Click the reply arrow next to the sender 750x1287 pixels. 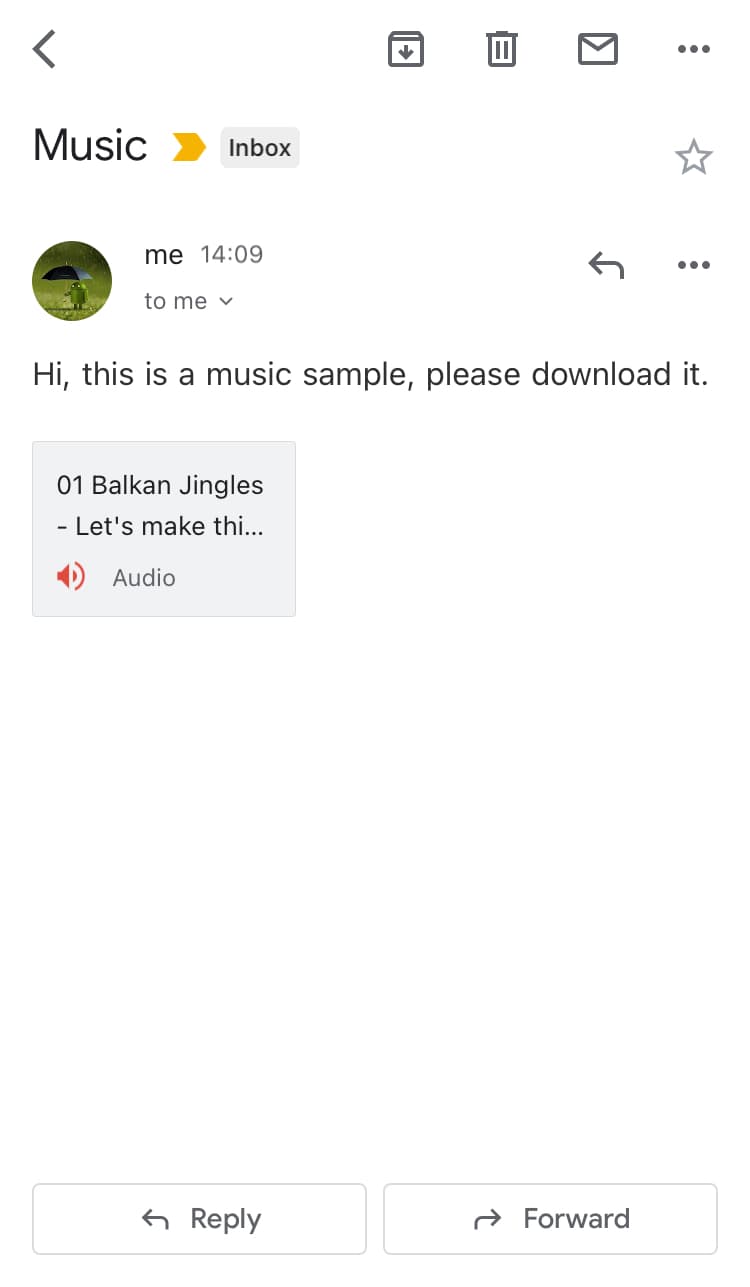(x=606, y=264)
